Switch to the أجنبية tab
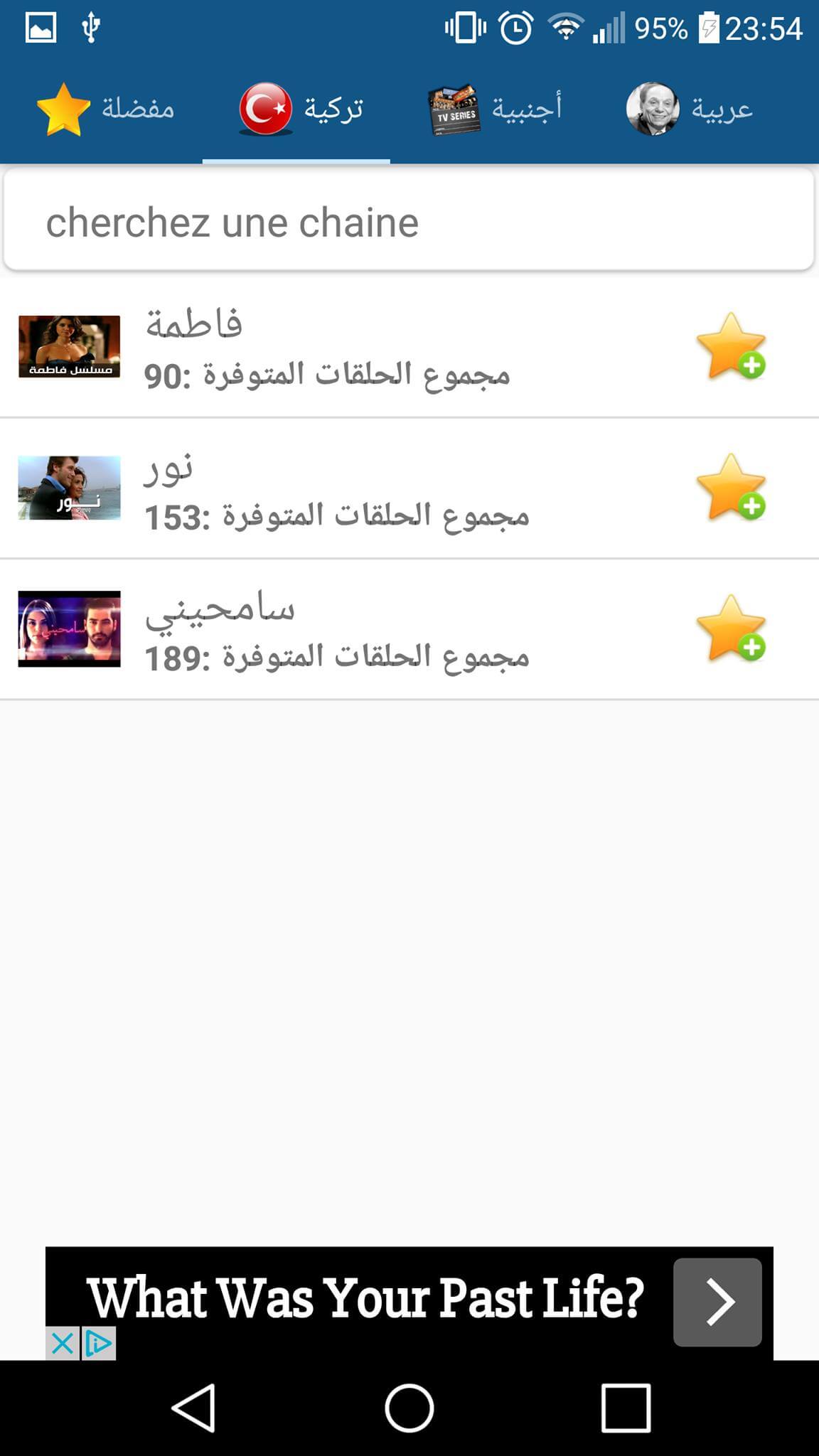This screenshot has height=1456, width=819. click(x=496, y=109)
